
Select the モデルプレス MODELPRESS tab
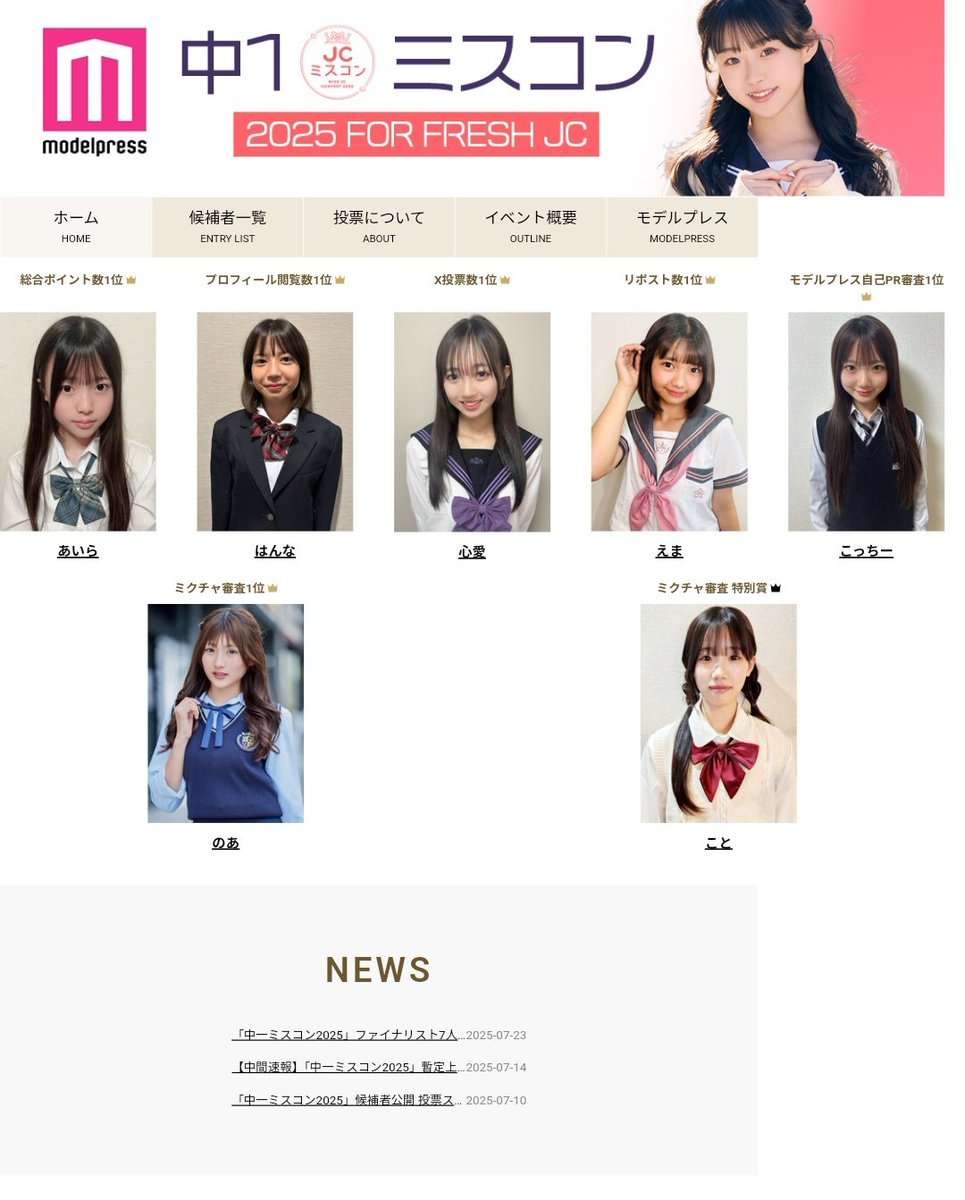click(x=682, y=227)
